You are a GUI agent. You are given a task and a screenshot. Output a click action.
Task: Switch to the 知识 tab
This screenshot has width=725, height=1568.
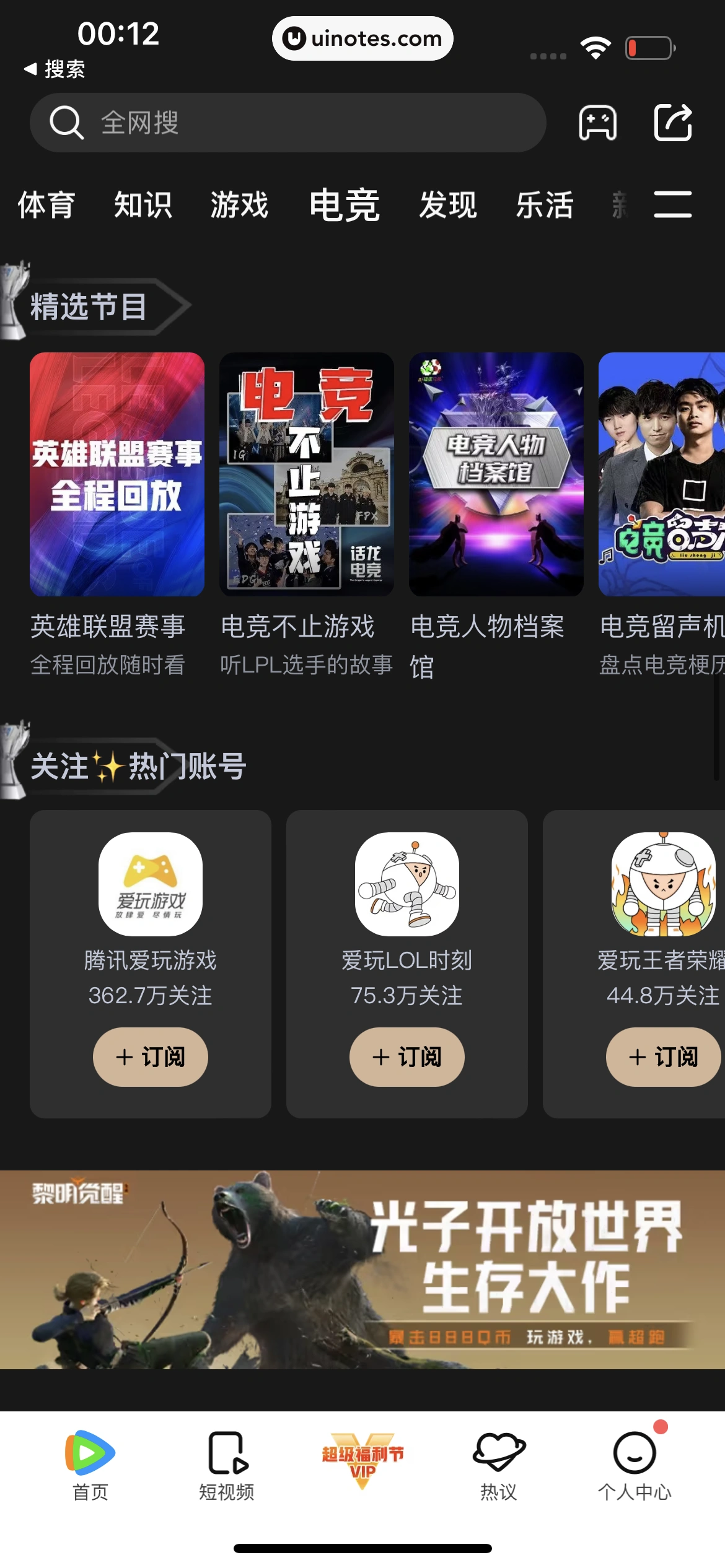143,205
